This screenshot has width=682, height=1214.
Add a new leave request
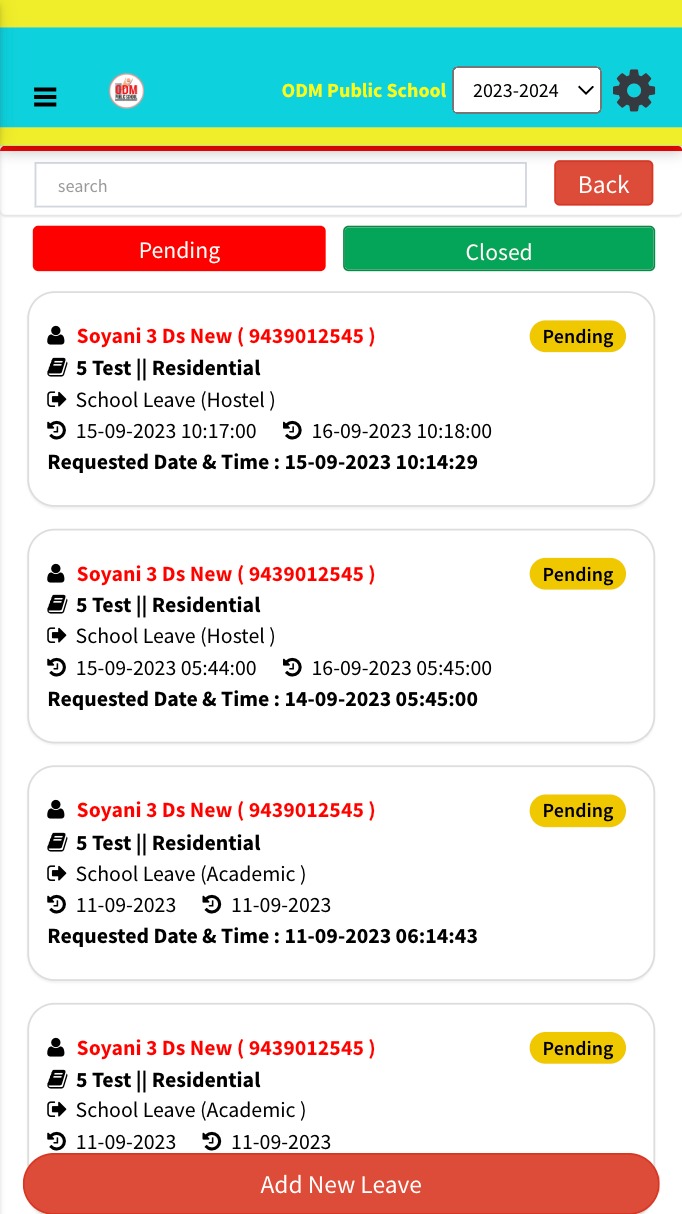pyautogui.click(x=340, y=1185)
